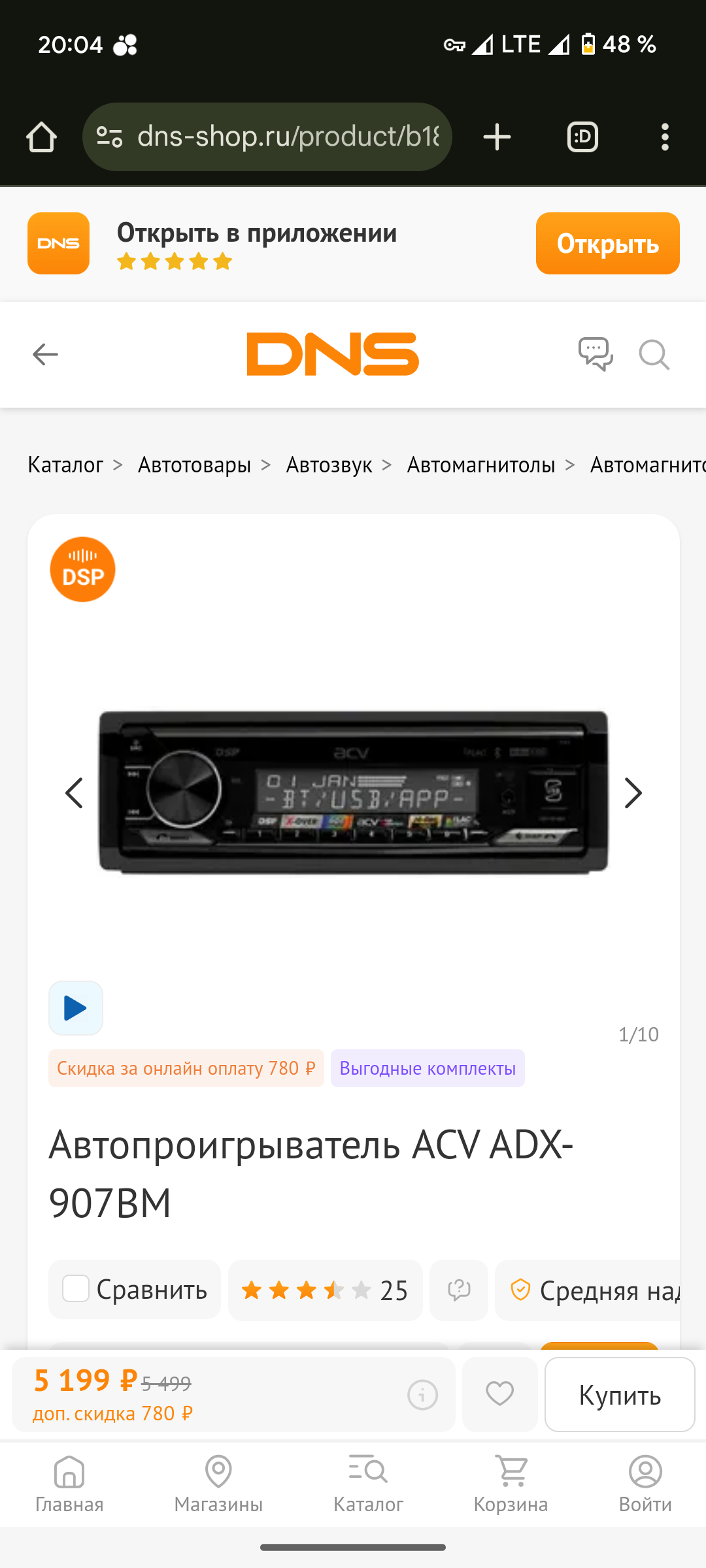This screenshot has height=1568, width=706.
Task: Tap Открыть to open the DNS app
Action: pyautogui.click(x=607, y=243)
